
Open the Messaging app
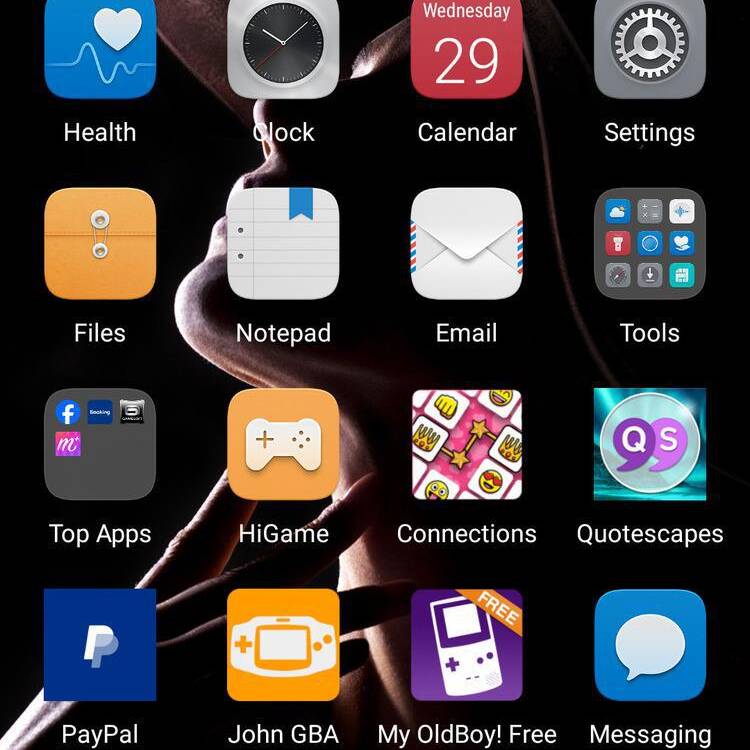650,644
